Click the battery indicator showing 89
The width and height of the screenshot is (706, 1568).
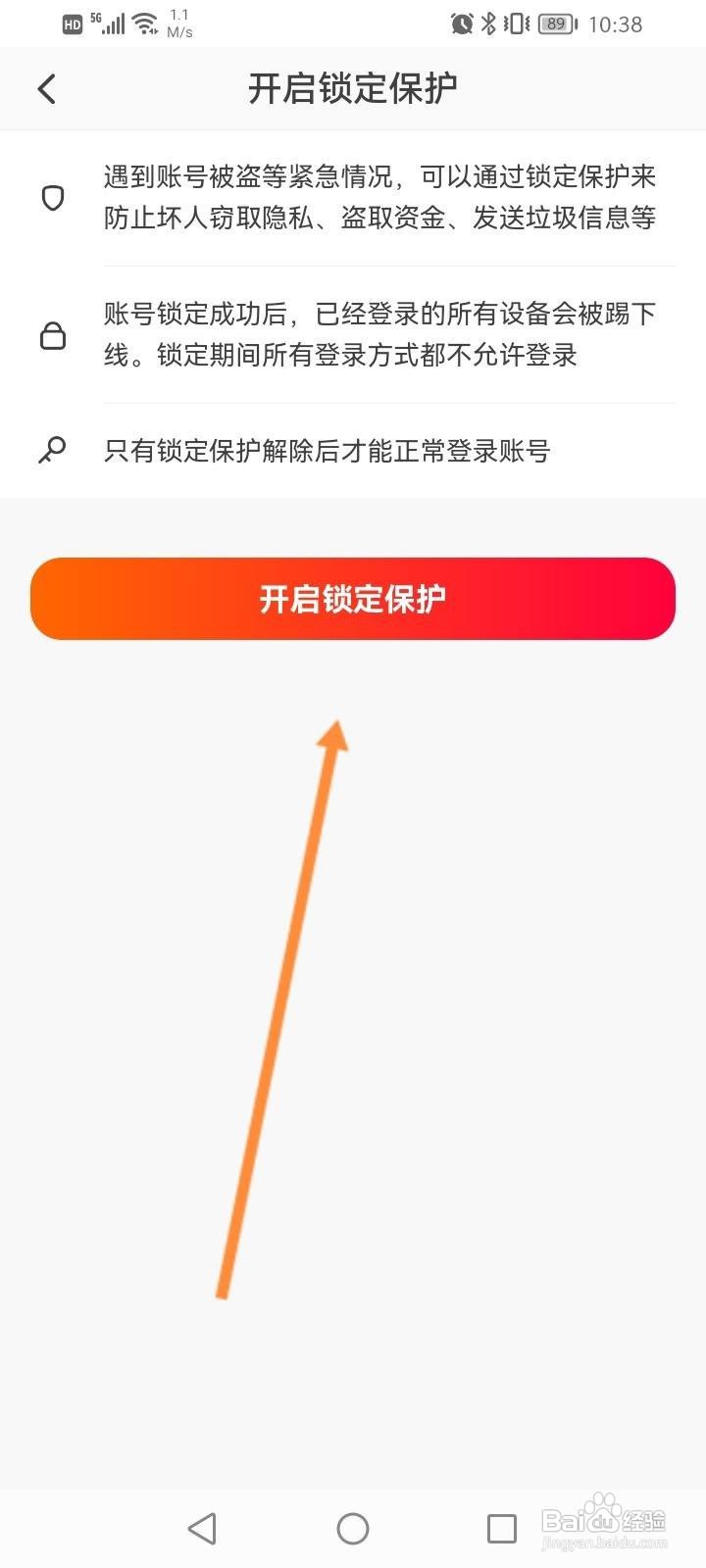[x=555, y=24]
